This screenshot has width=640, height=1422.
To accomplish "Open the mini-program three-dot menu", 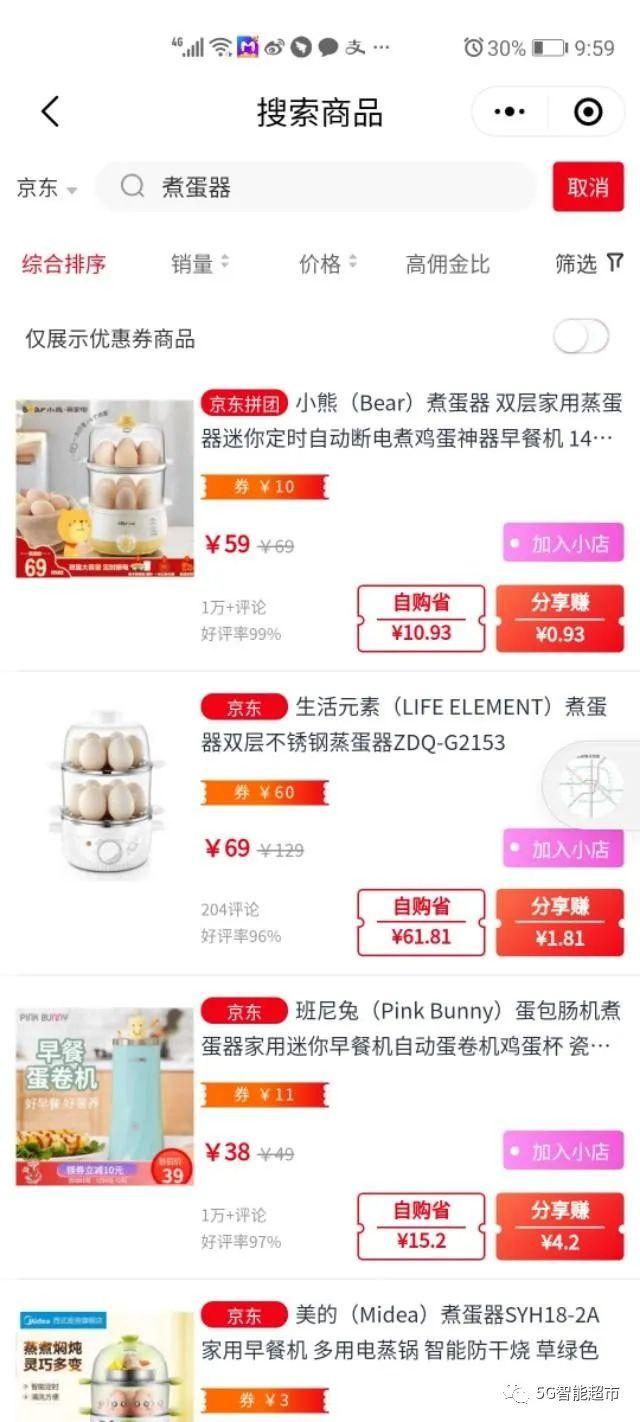I will pos(510,112).
